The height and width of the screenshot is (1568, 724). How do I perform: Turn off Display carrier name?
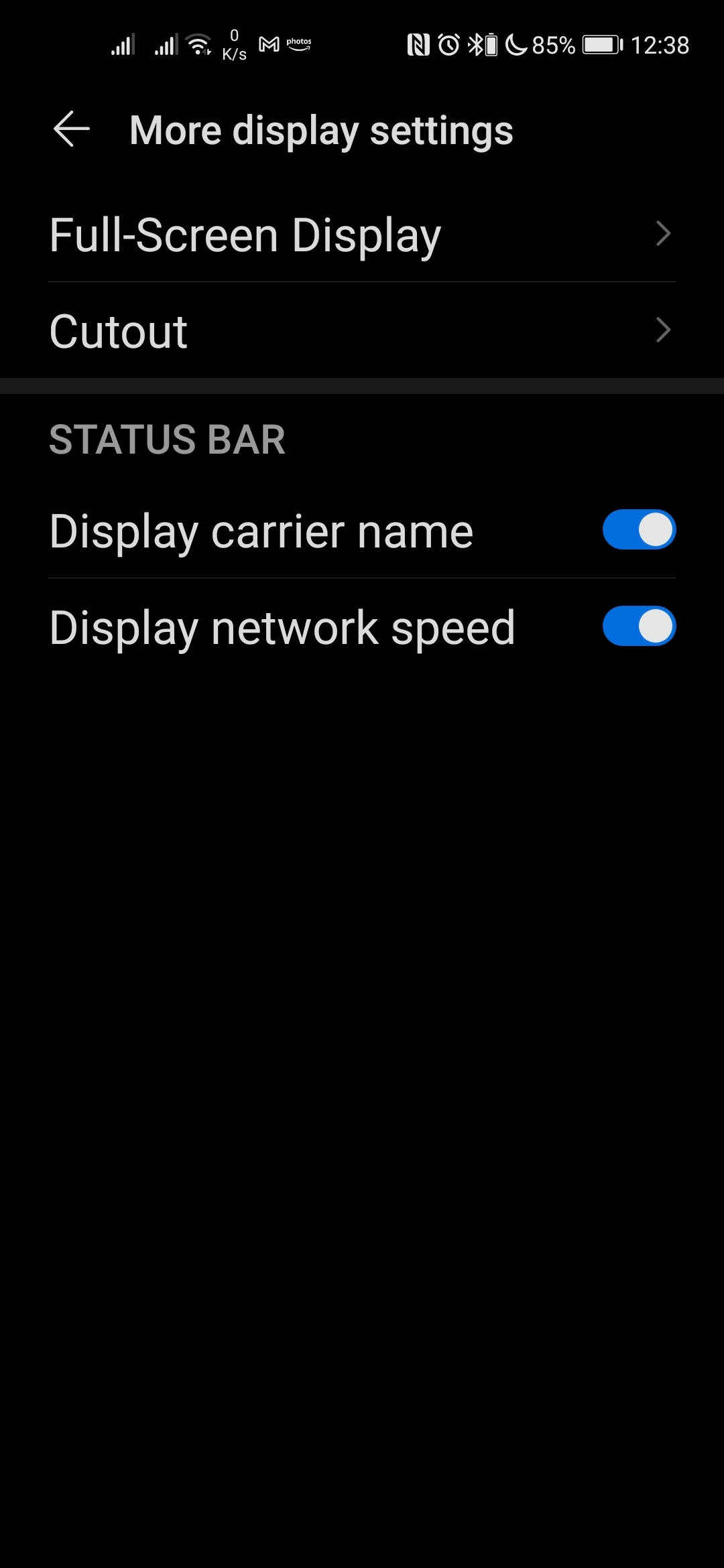pyautogui.click(x=638, y=530)
